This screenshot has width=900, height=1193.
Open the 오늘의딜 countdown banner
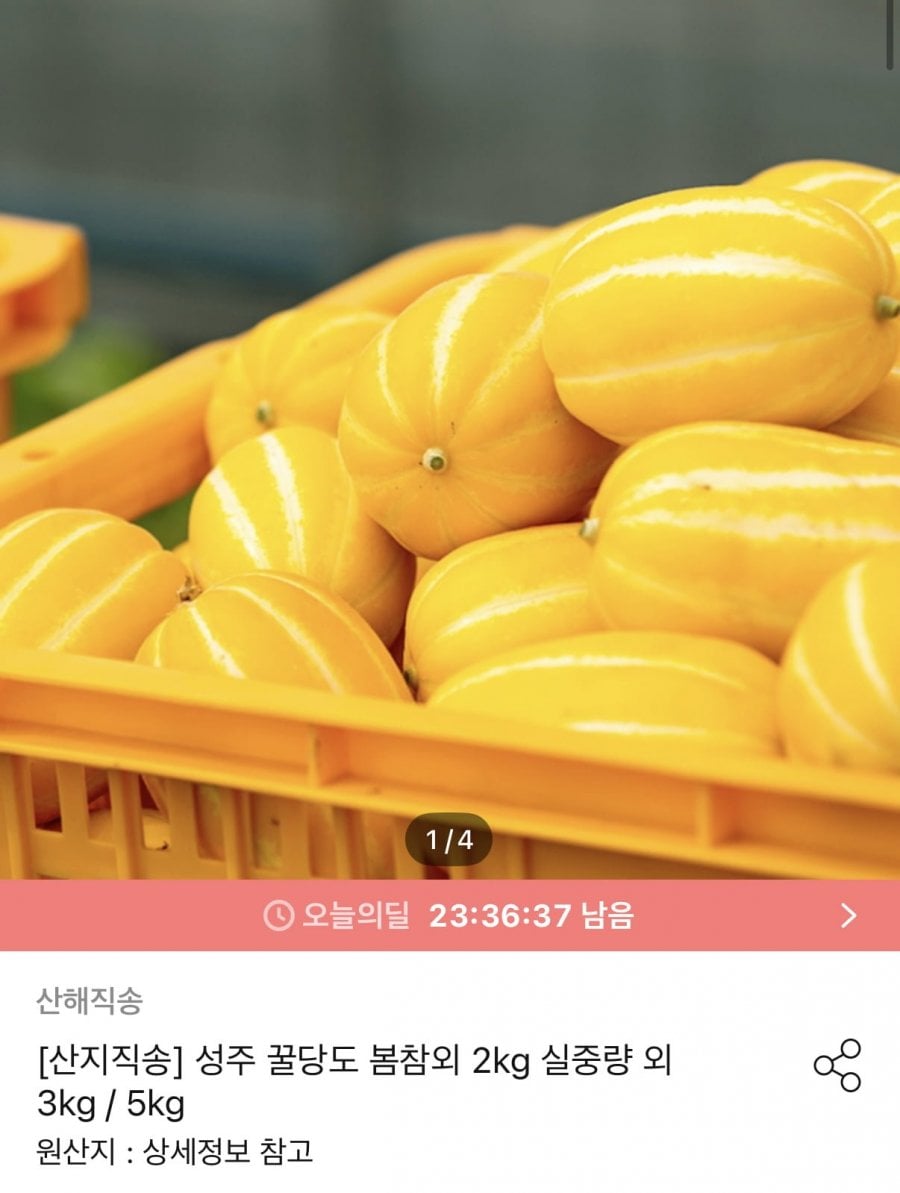point(450,915)
